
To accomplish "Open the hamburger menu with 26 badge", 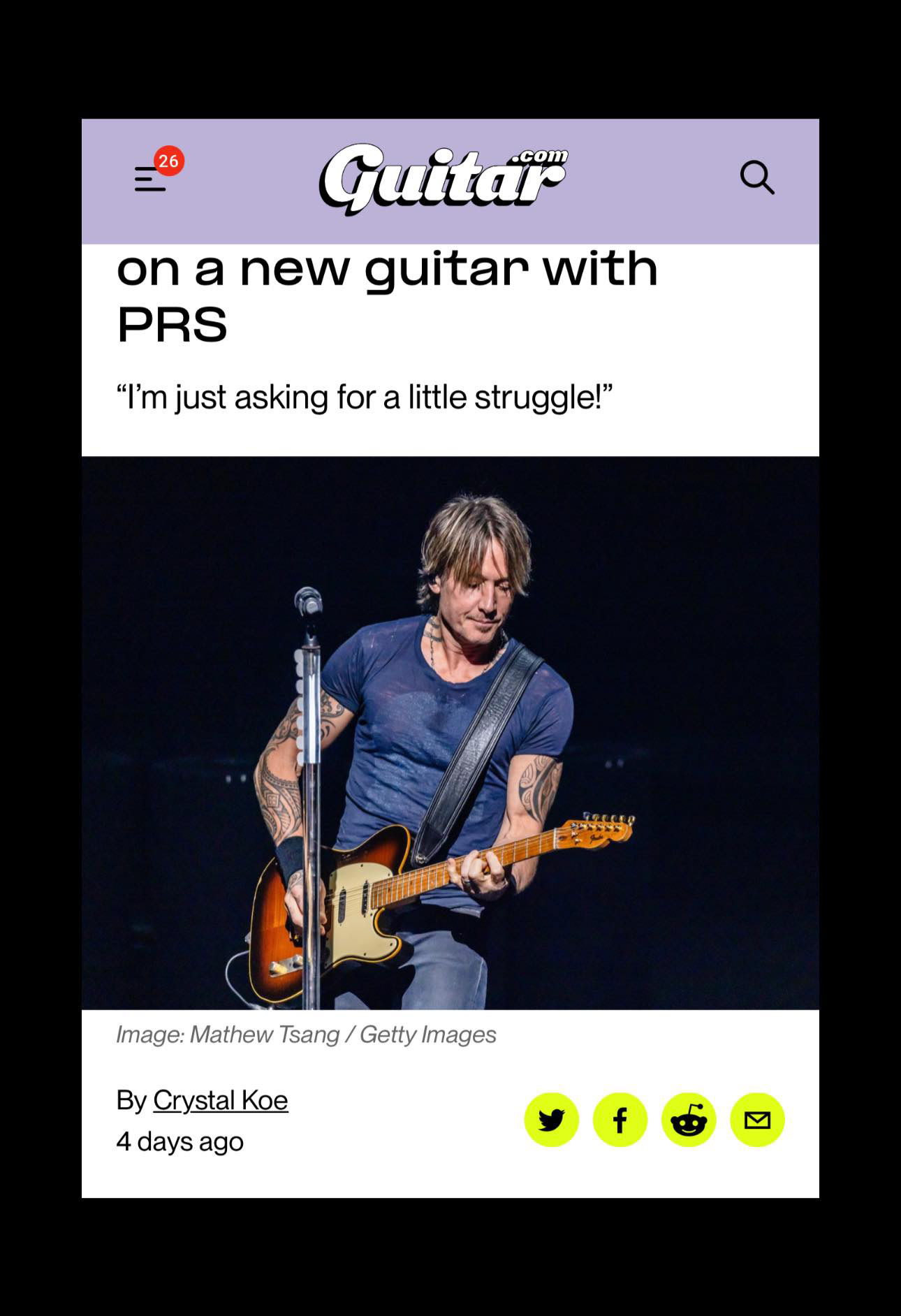I will click(x=151, y=179).
